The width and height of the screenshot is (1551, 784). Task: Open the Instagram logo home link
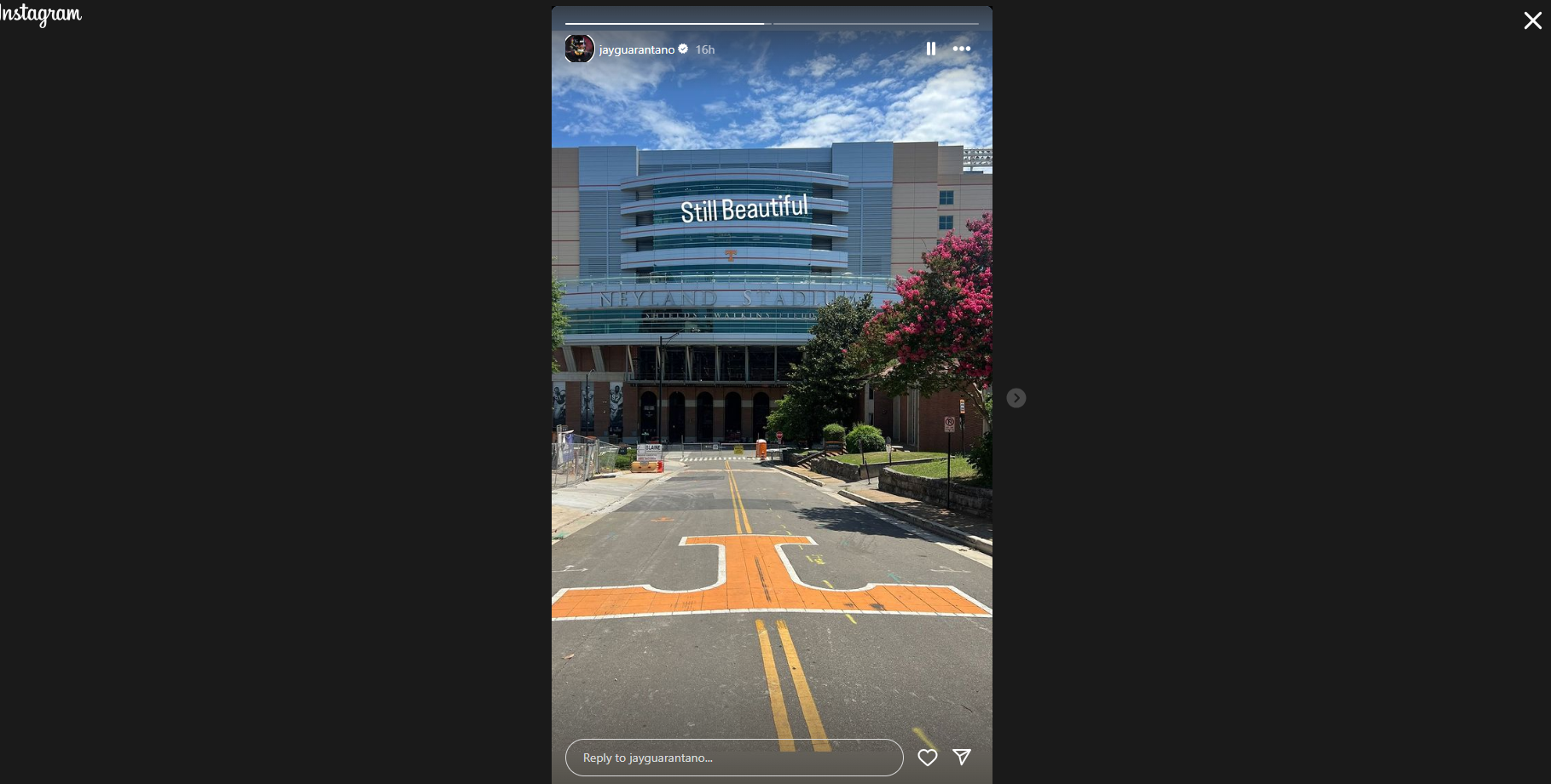pos(41,14)
